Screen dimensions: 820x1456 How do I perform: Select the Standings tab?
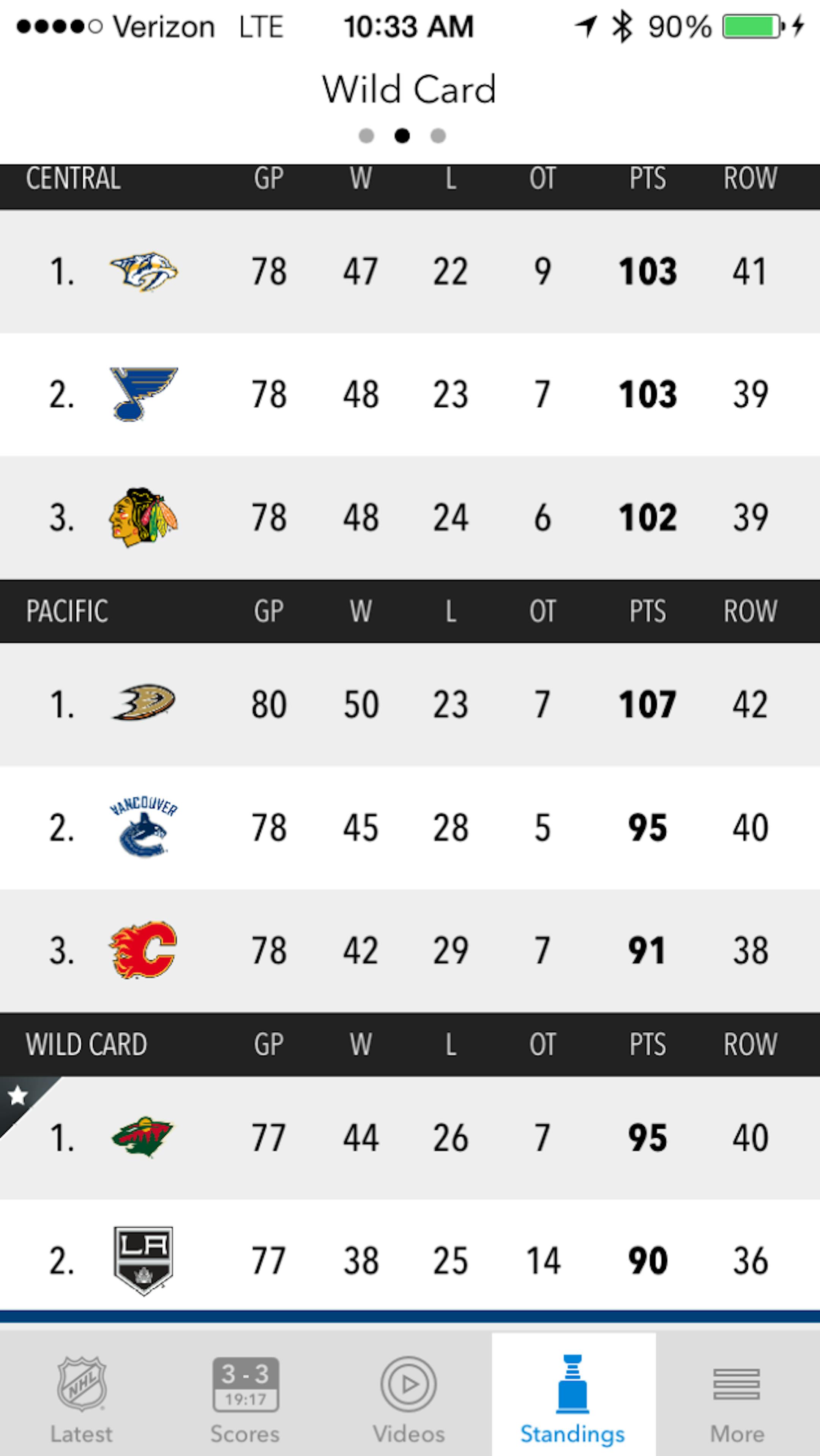tap(572, 1394)
